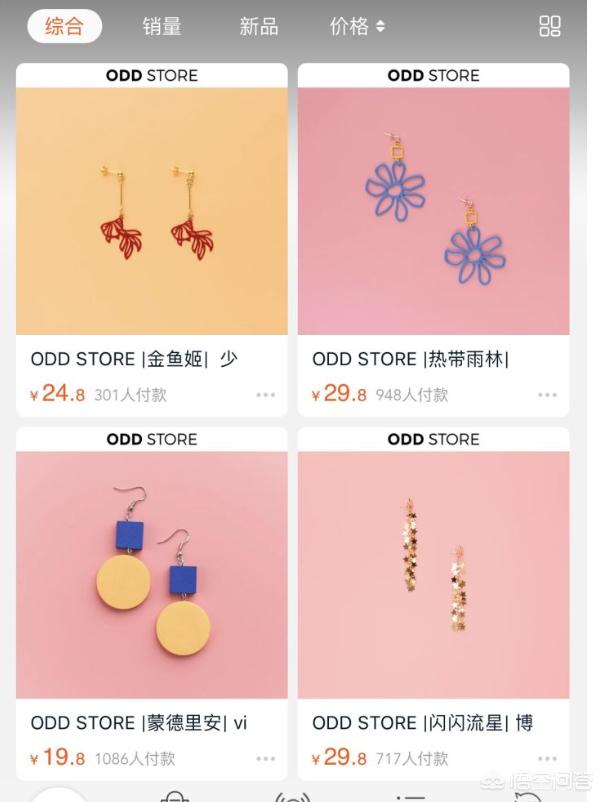Open more options for 热带雨林 item
Image resolution: width=604 pixels, height=802 pixels.
pos(547,395)
